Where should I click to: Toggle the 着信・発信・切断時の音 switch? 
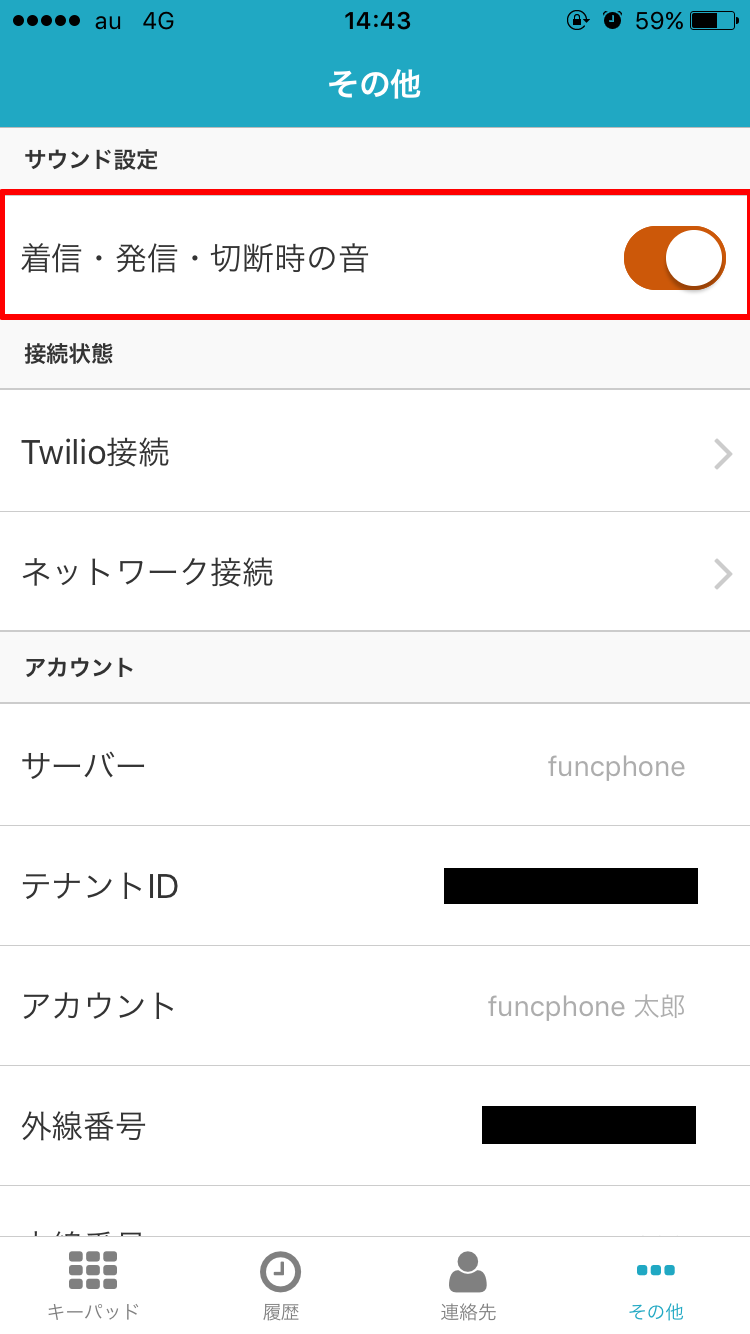(674, 258)
